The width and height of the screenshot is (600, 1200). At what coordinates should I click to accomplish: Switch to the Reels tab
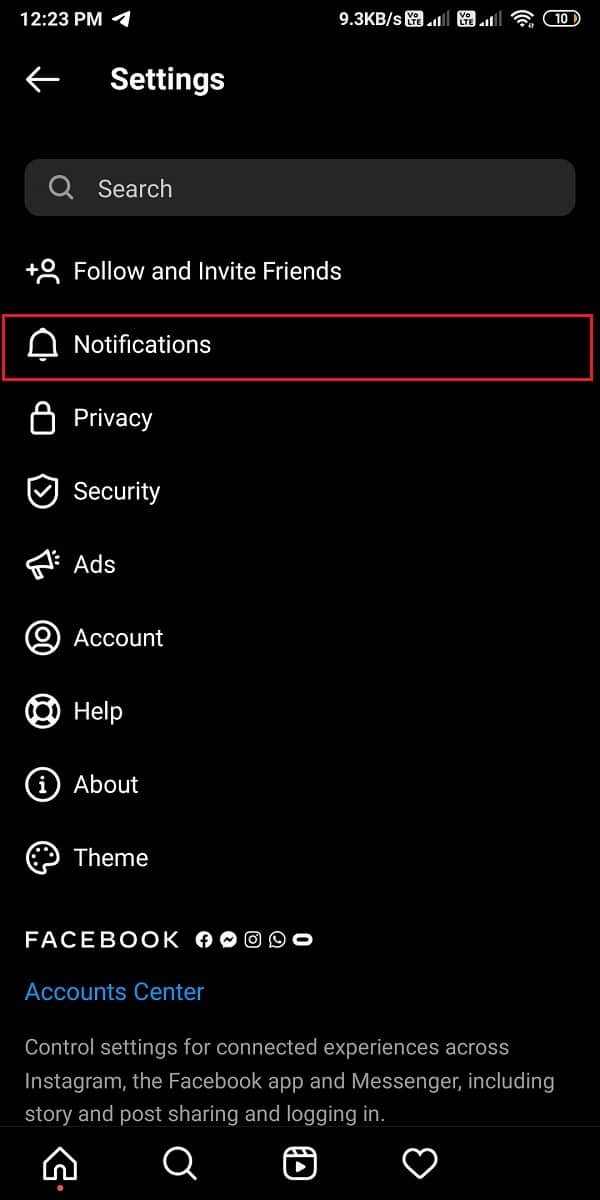click(300, 1163)
